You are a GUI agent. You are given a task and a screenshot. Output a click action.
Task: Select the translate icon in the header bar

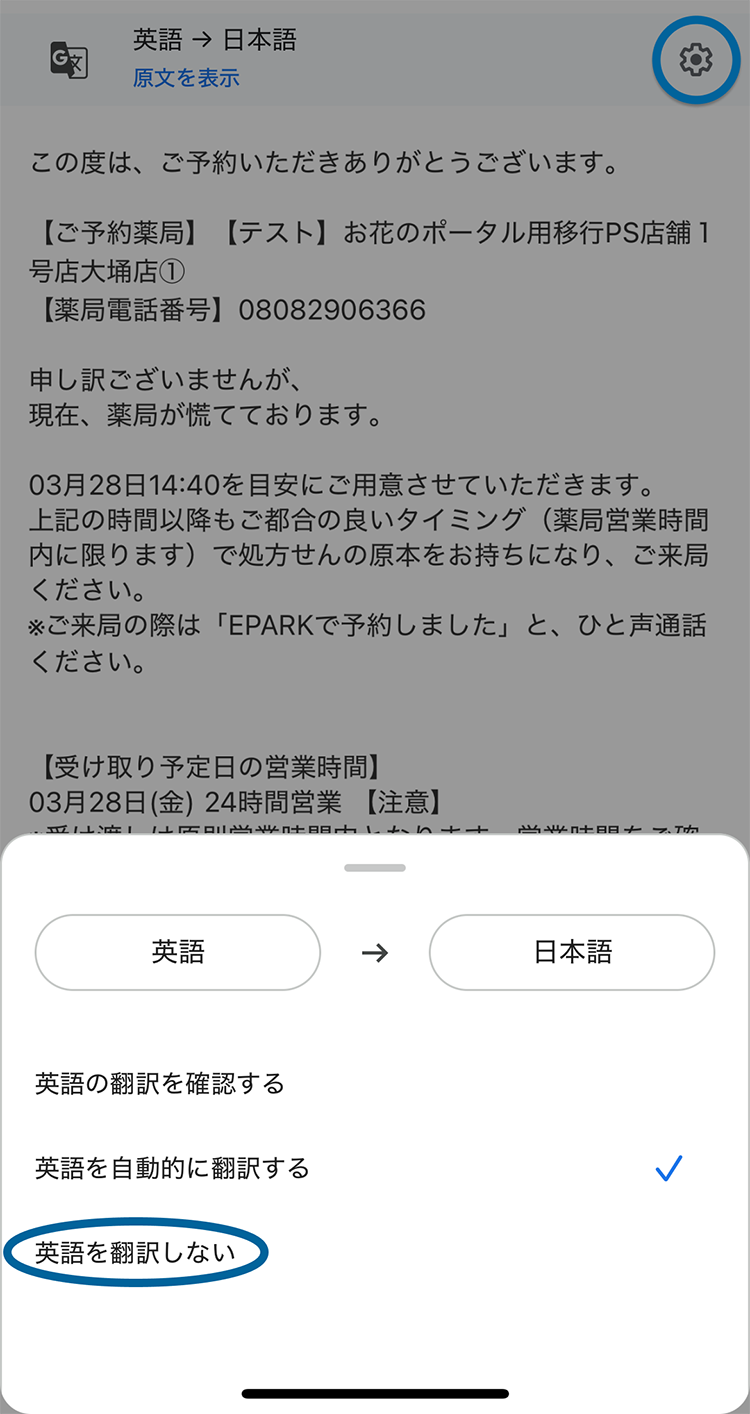click(x=67, y=58)
